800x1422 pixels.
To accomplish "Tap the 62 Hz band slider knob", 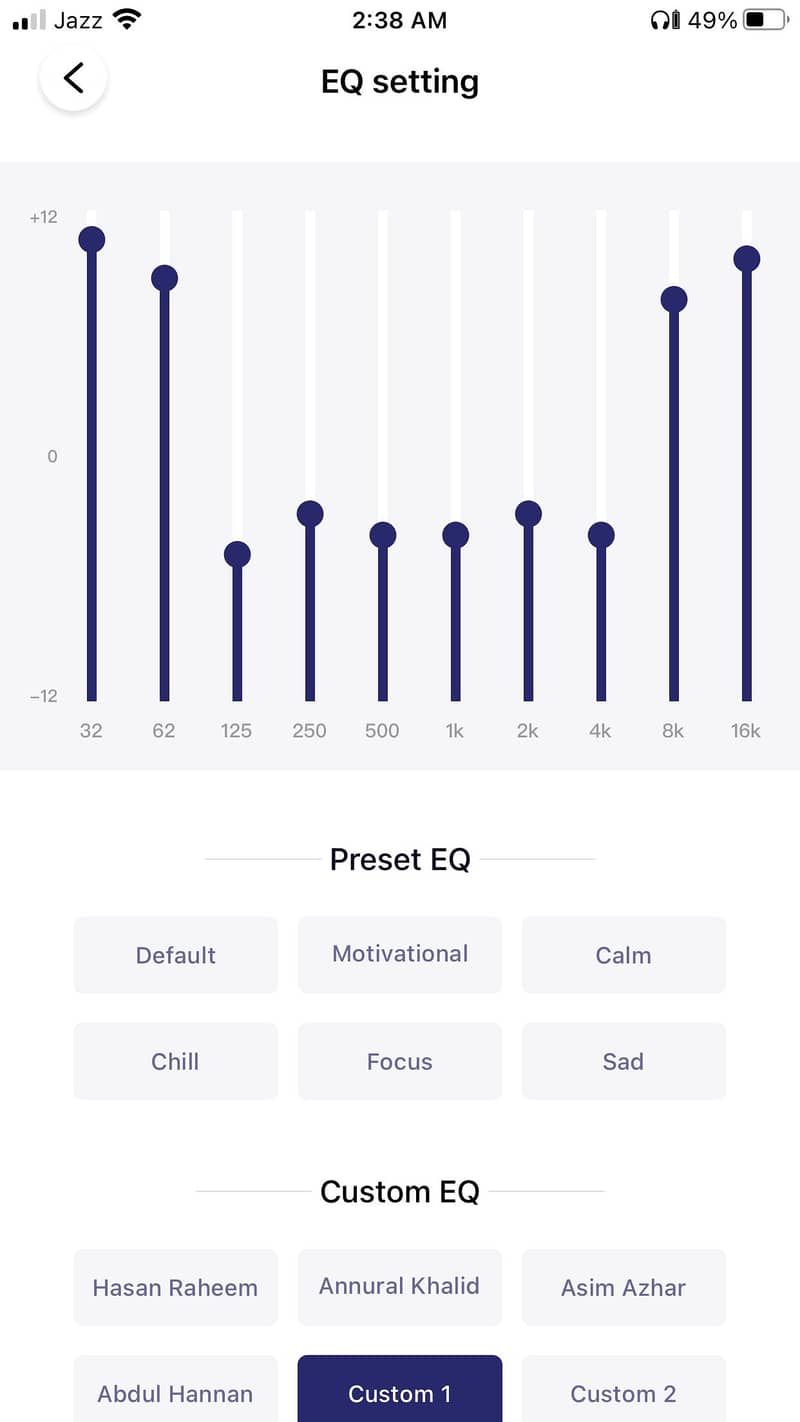I will pos(164,278).
